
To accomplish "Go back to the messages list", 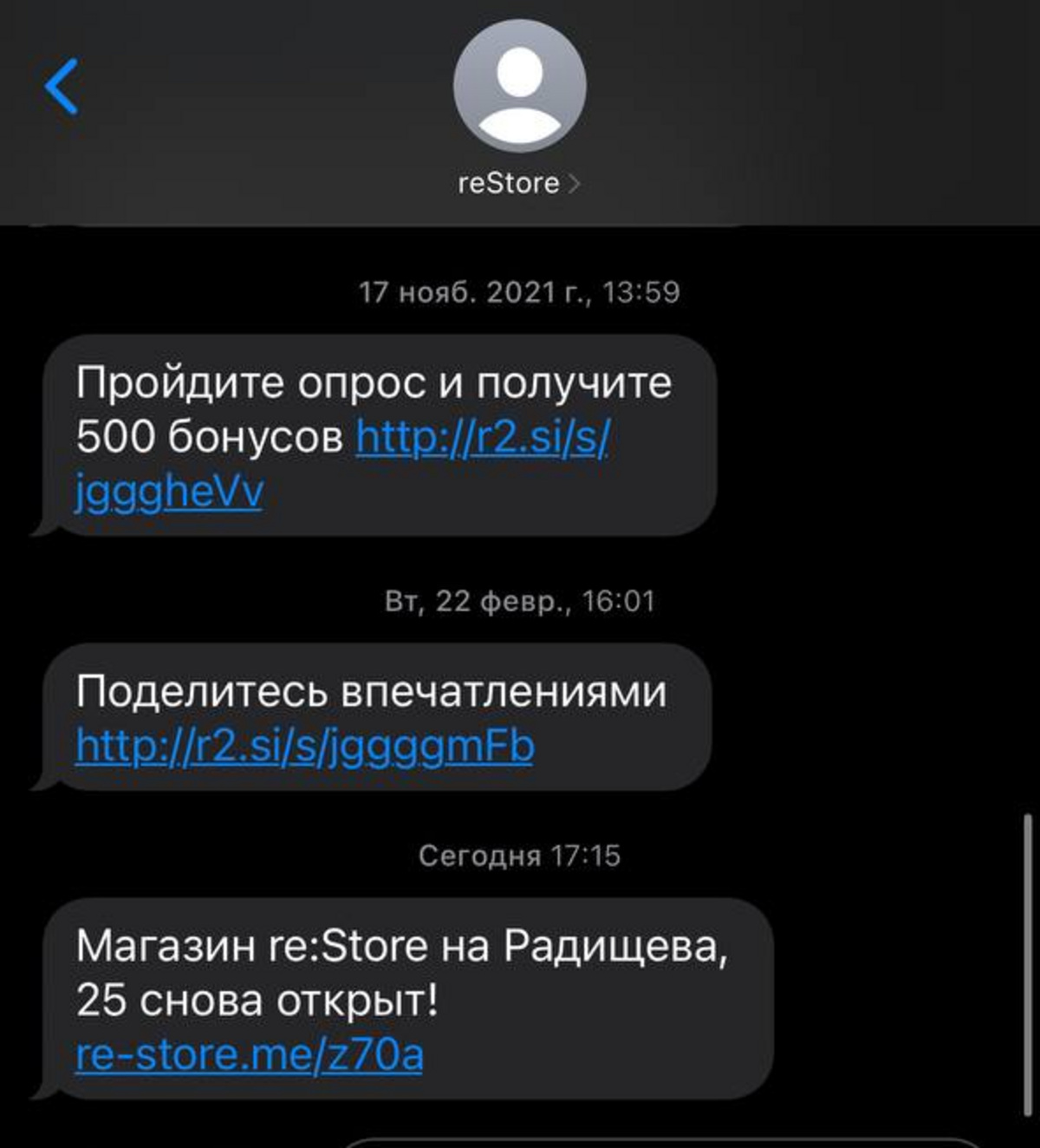I will (x=62, y=87).
